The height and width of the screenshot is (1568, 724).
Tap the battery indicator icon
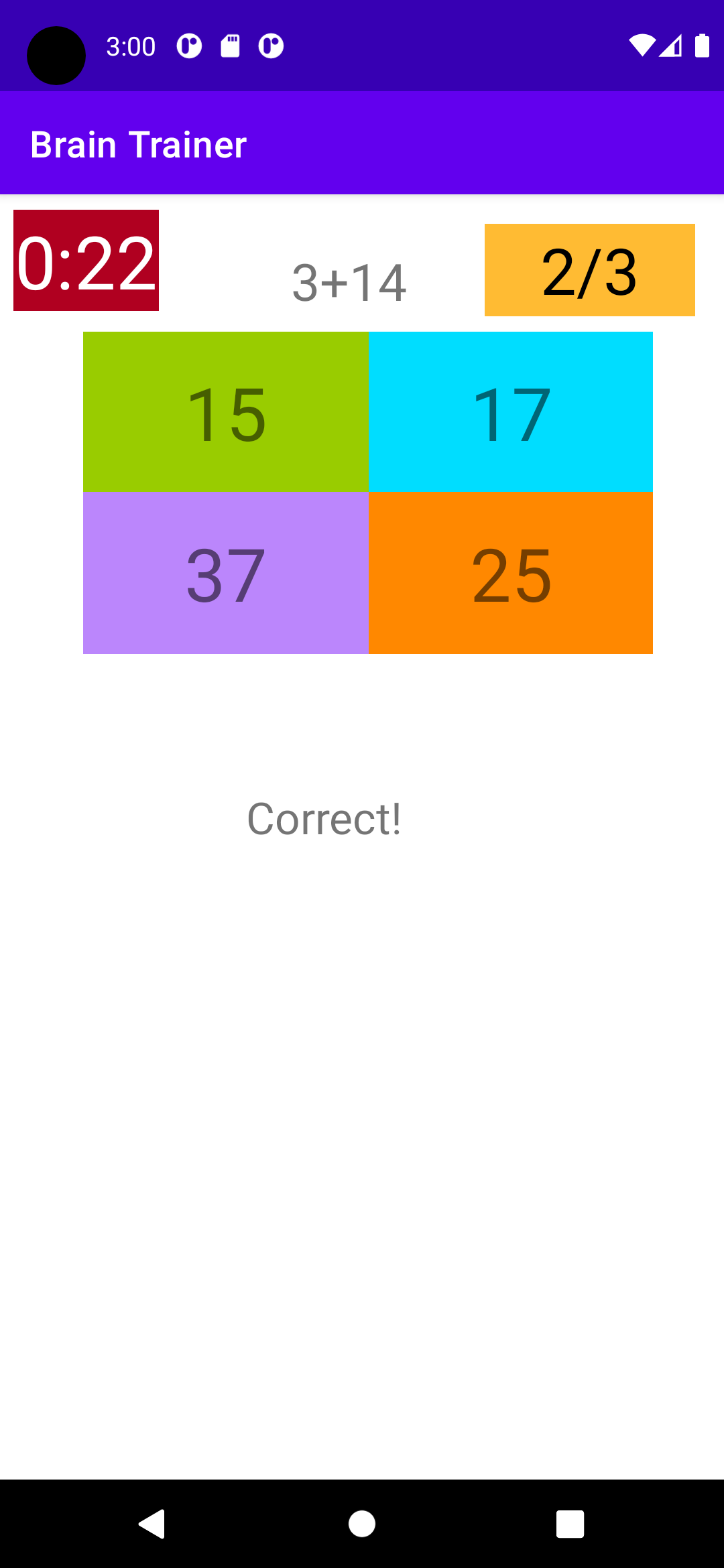(x=701, y=46)
